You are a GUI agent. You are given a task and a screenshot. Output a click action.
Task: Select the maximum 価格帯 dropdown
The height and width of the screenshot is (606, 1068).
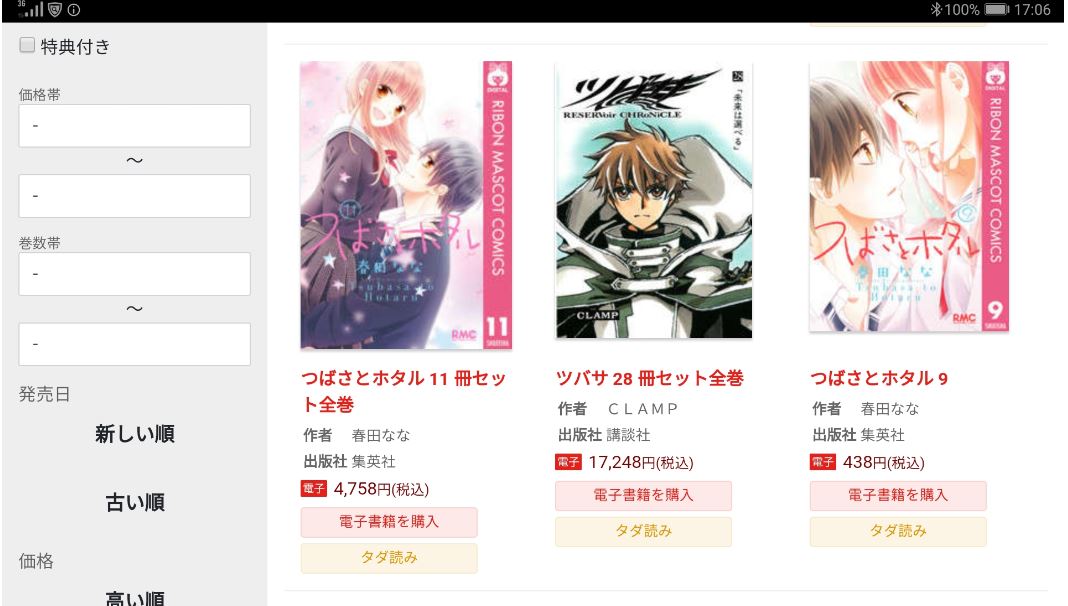(x=134, y=196)
